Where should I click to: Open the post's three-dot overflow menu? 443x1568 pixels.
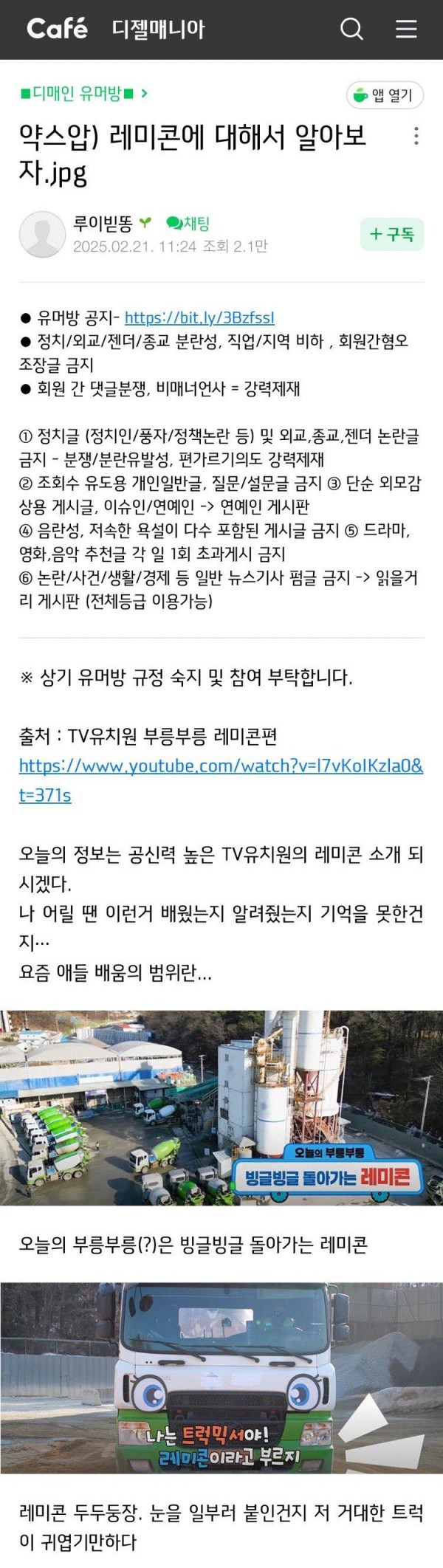[416, 136]
